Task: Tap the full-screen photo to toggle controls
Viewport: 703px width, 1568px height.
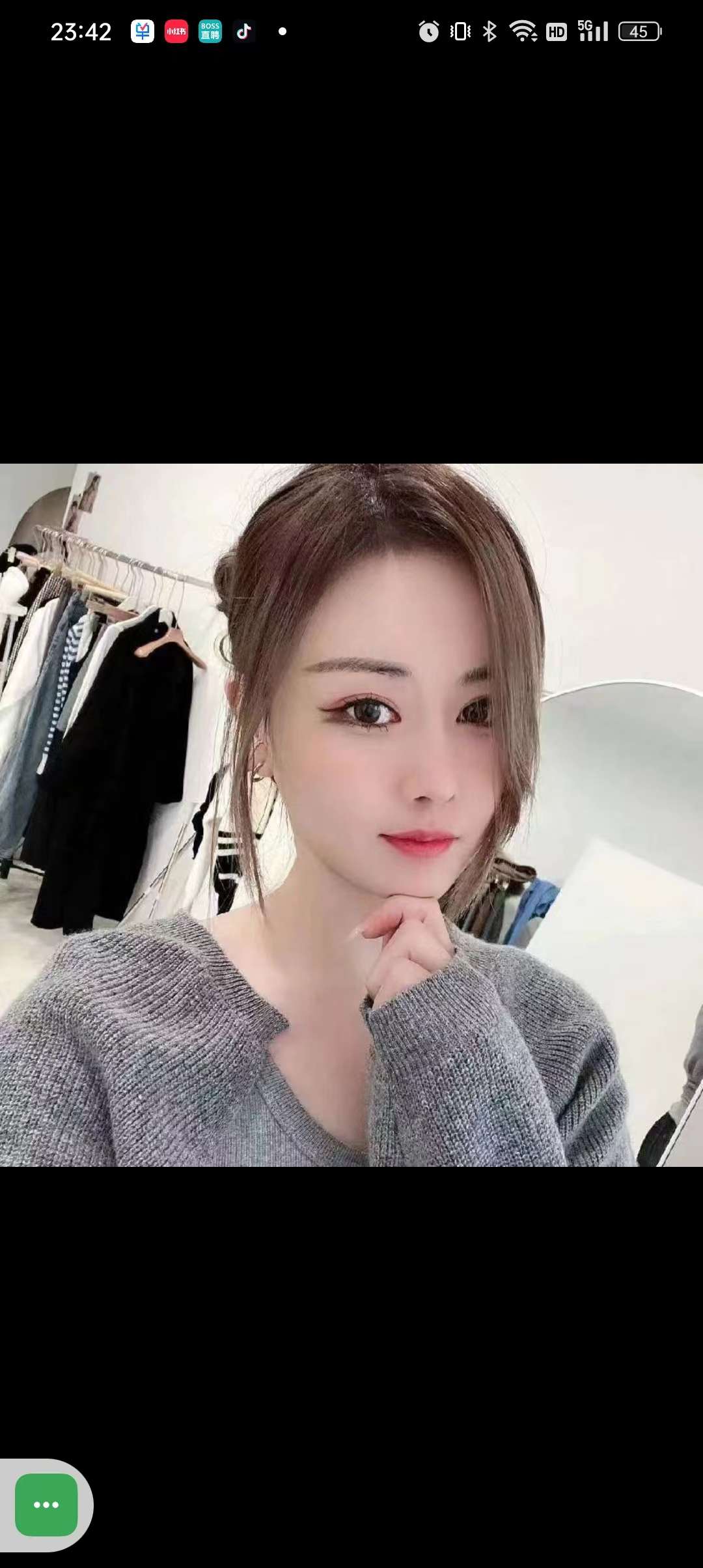Action: click(351, 814)
